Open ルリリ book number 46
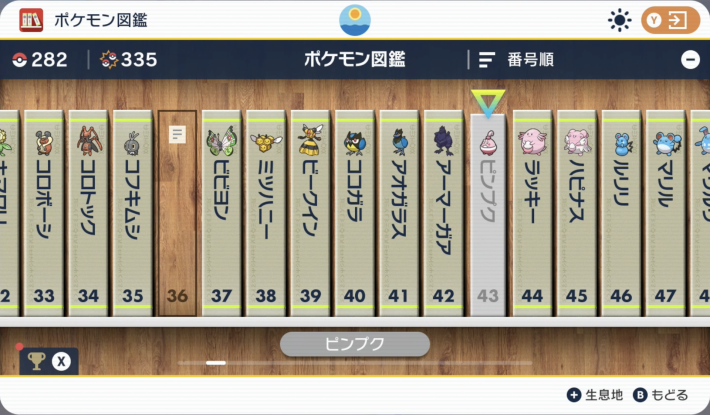 click(x=621, y=210)
